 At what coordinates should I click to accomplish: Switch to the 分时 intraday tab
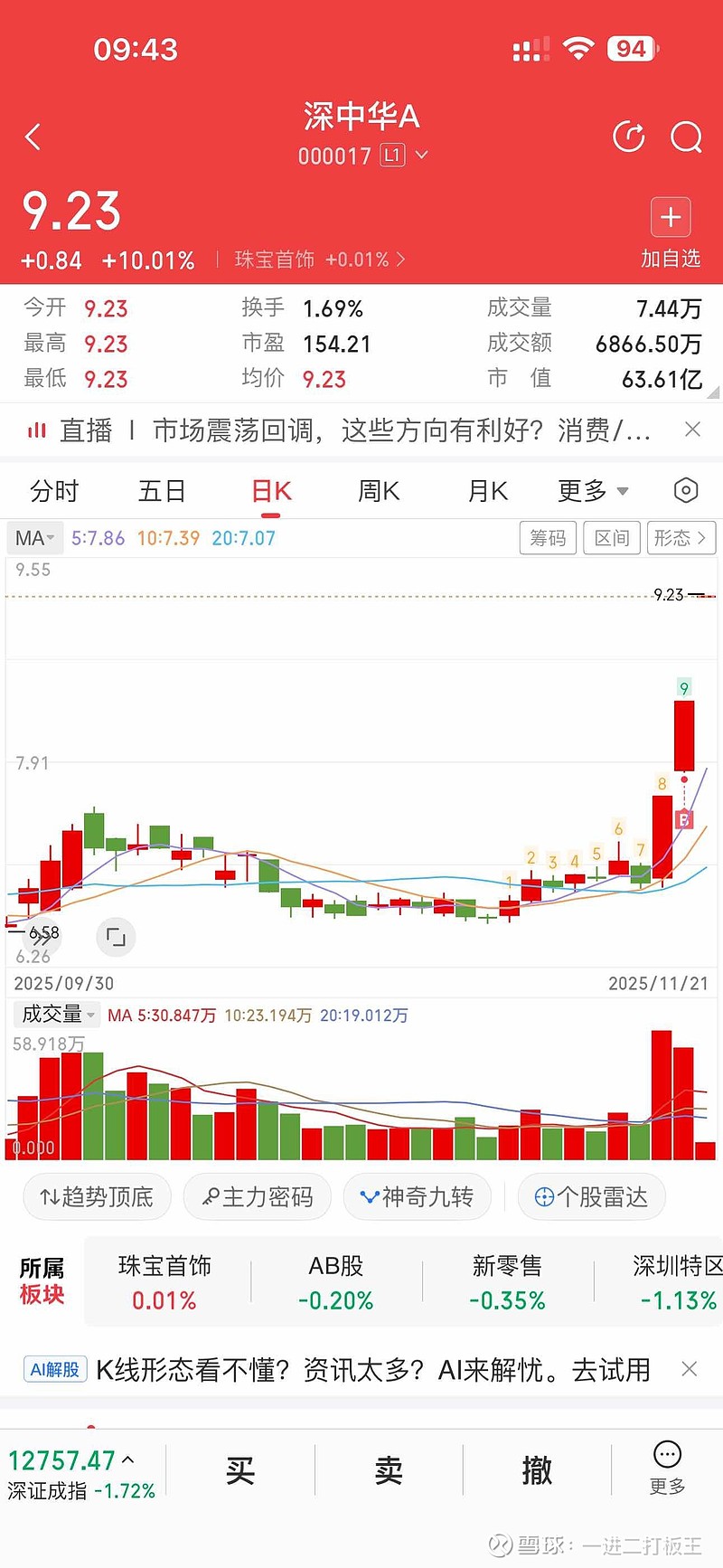click(x=56, y=490)
